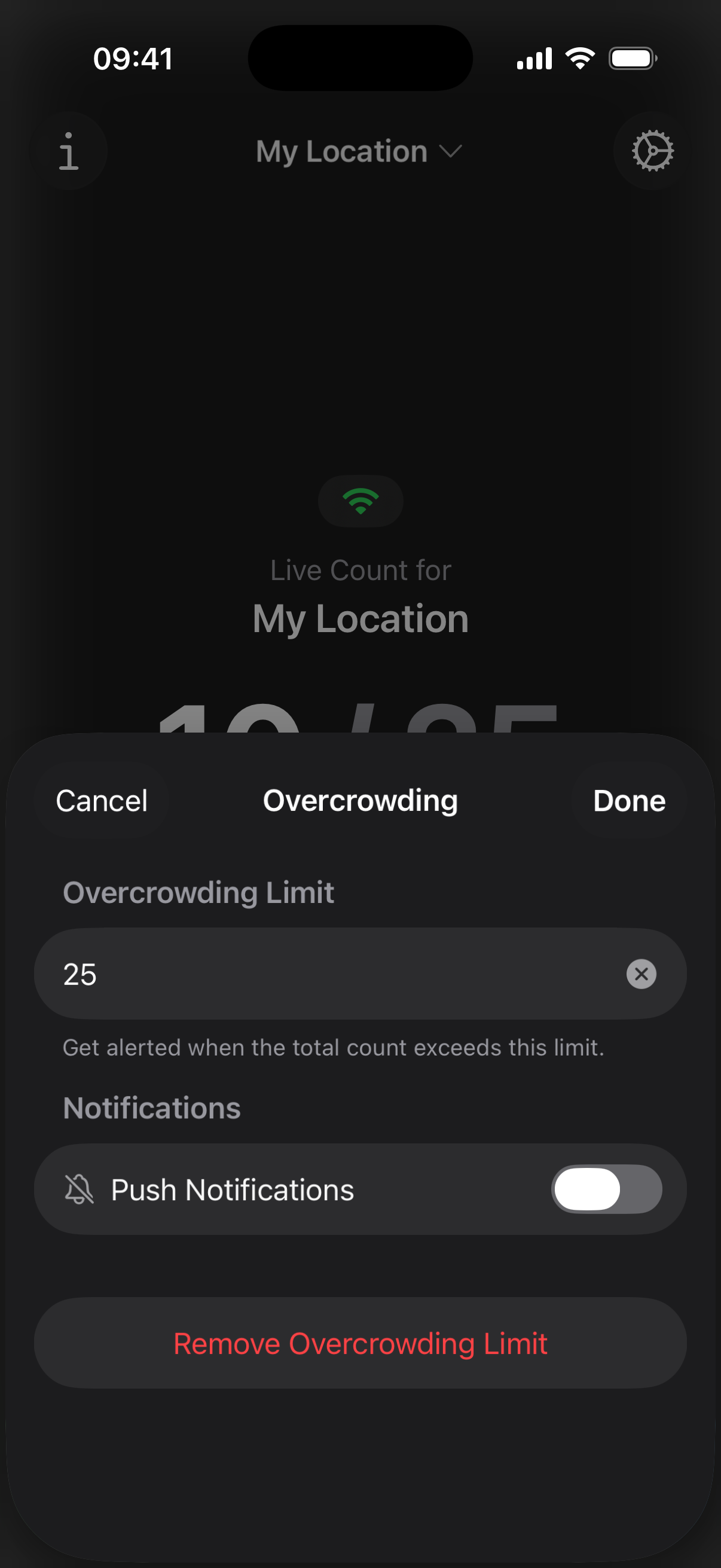Confirm with the Done button
The height and width of the screenshot is (1568, 721).
tap(628, 800)
